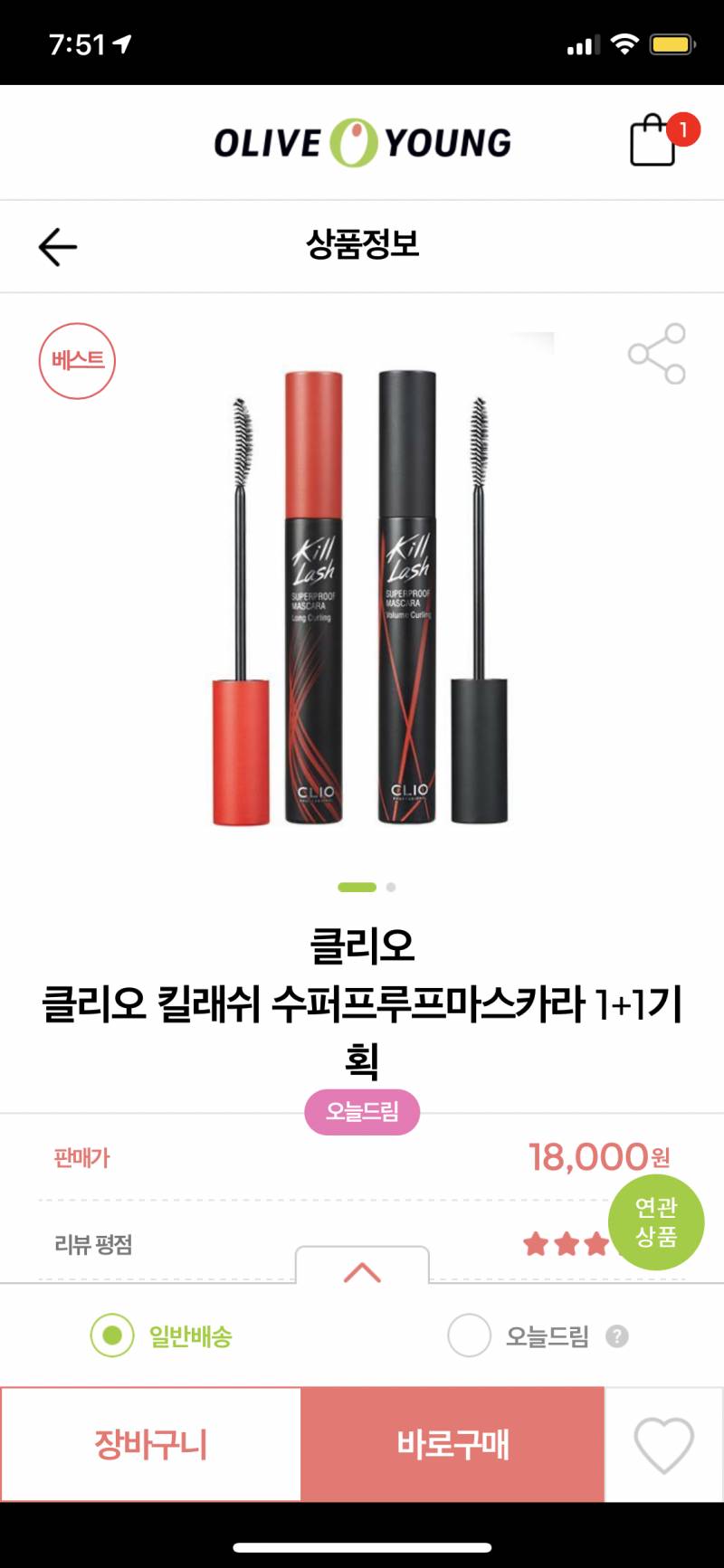Image resolution: width=724 pixels, height=1568 pixels.
Task: Tap the 베스트 badge on product image
Action: pos(77,359)
